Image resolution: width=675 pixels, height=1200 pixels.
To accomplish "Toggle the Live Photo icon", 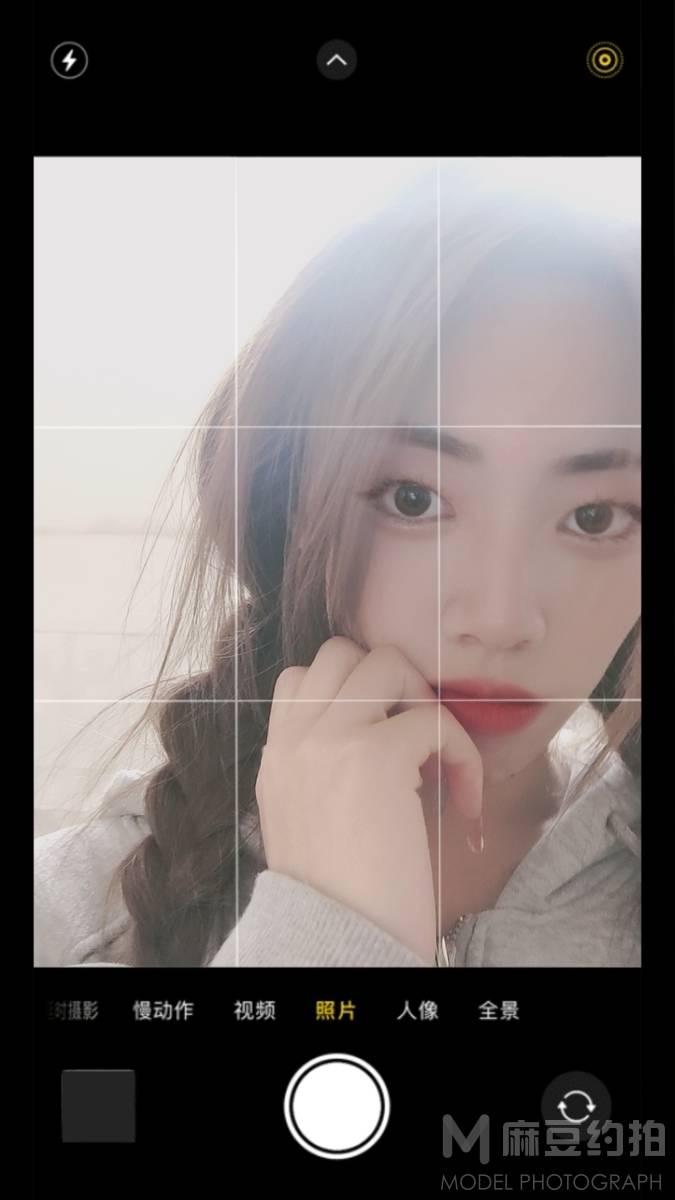I will point(603,61).
